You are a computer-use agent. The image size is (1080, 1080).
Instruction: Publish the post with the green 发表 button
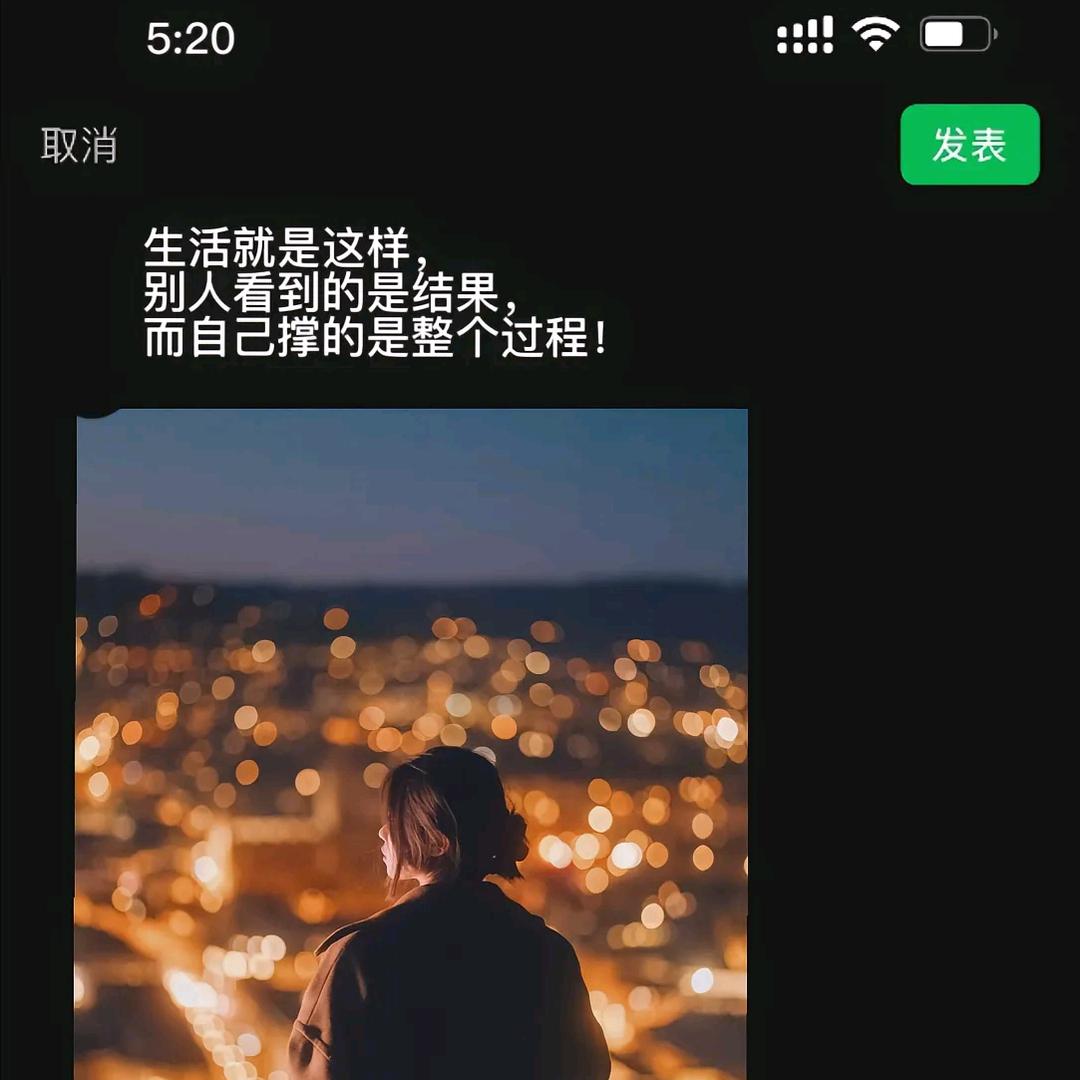click(x=969, y=145)
